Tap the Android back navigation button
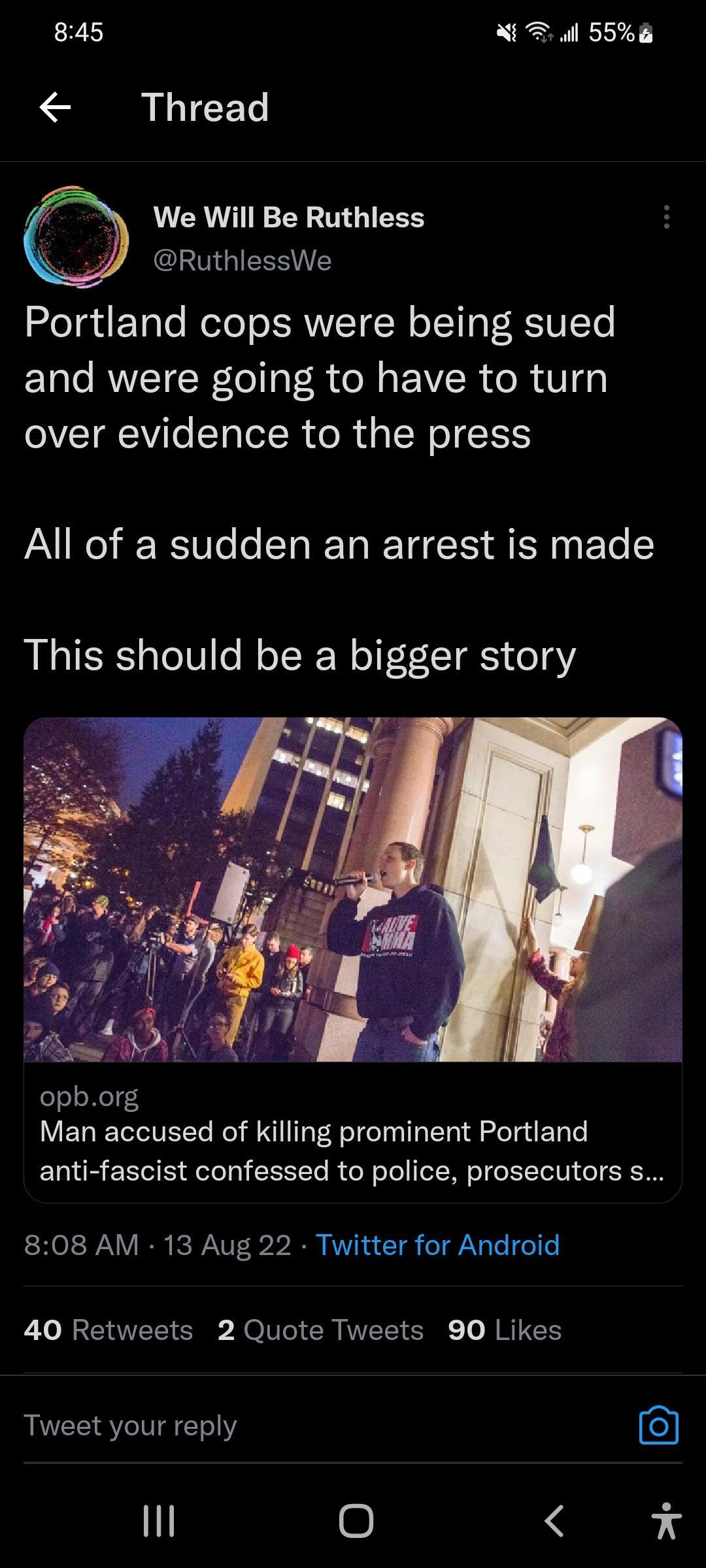 click(x=552, y=1520)
